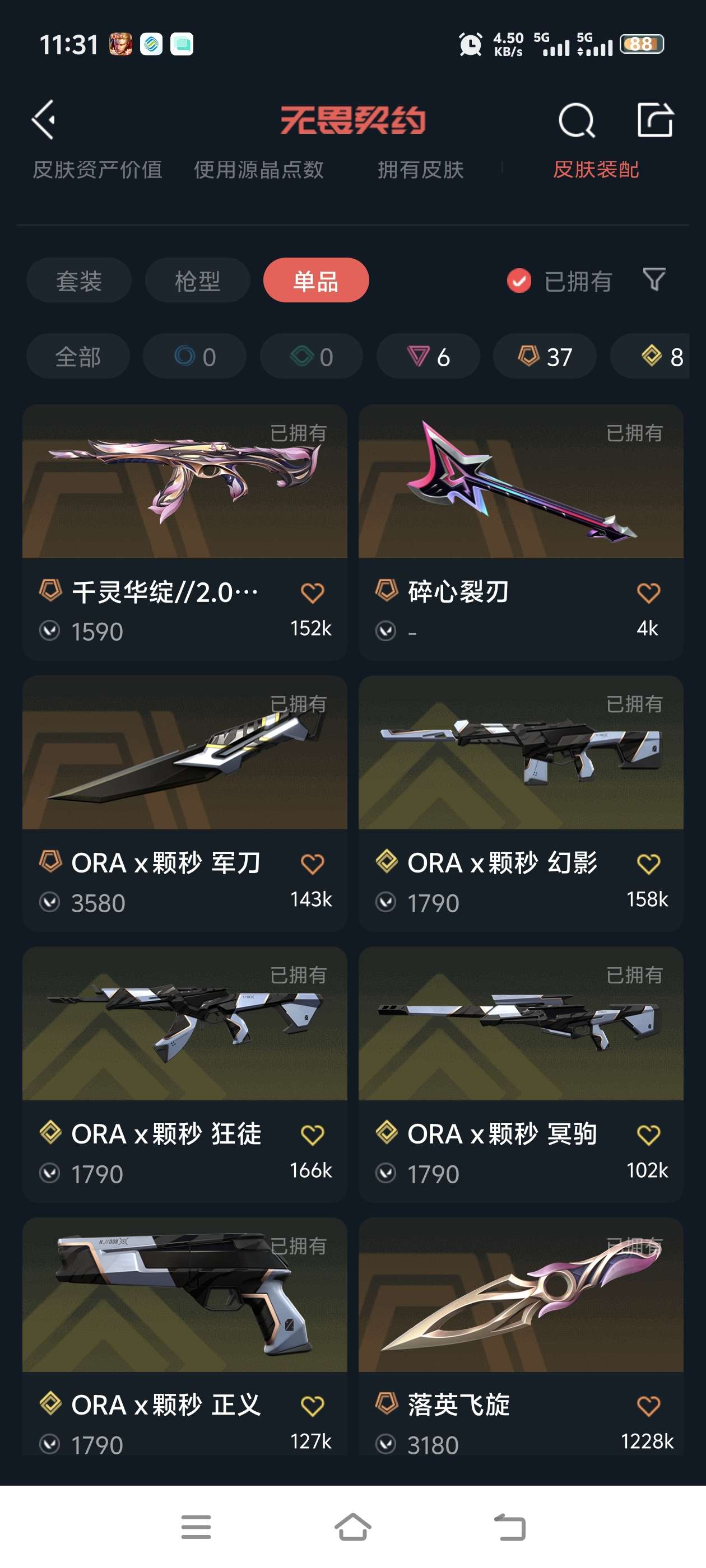Favorite the ORA x 颗秒 冥驹 skin
This screenshot has height=1568, width=706.
click(648, 1135)
